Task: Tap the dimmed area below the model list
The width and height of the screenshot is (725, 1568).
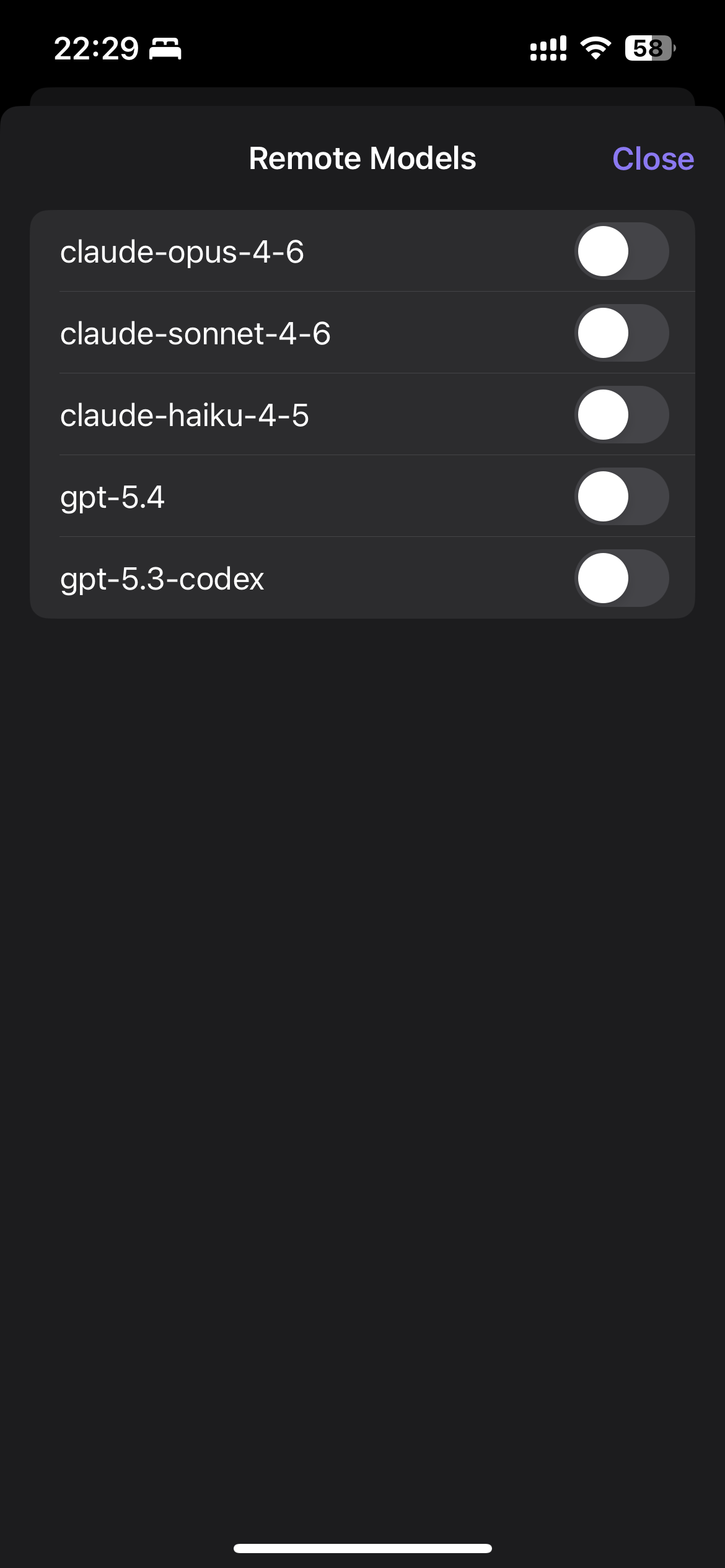Action: (x=362, y=991)
